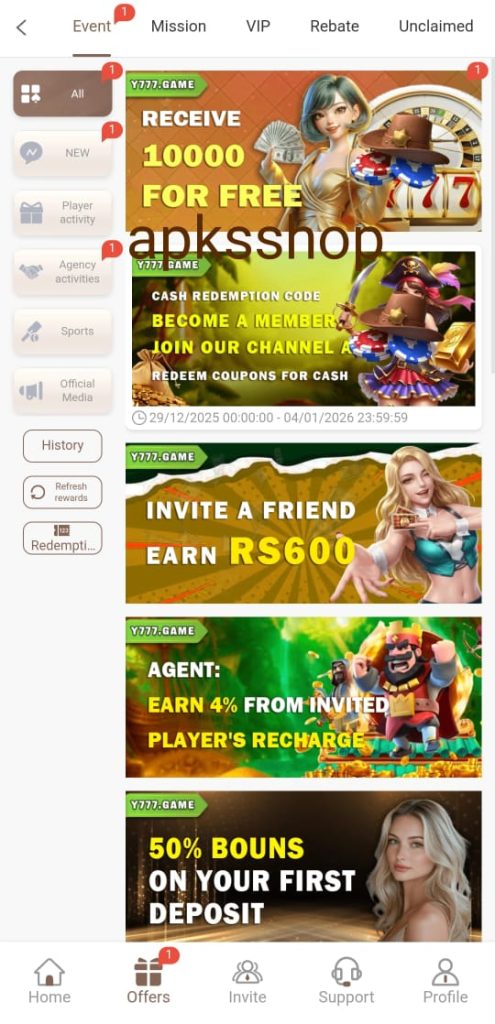Open Invite a friend earn RS600 banner
The height and width of the screenshot is (1024, 495).
(x=304, y=523)
